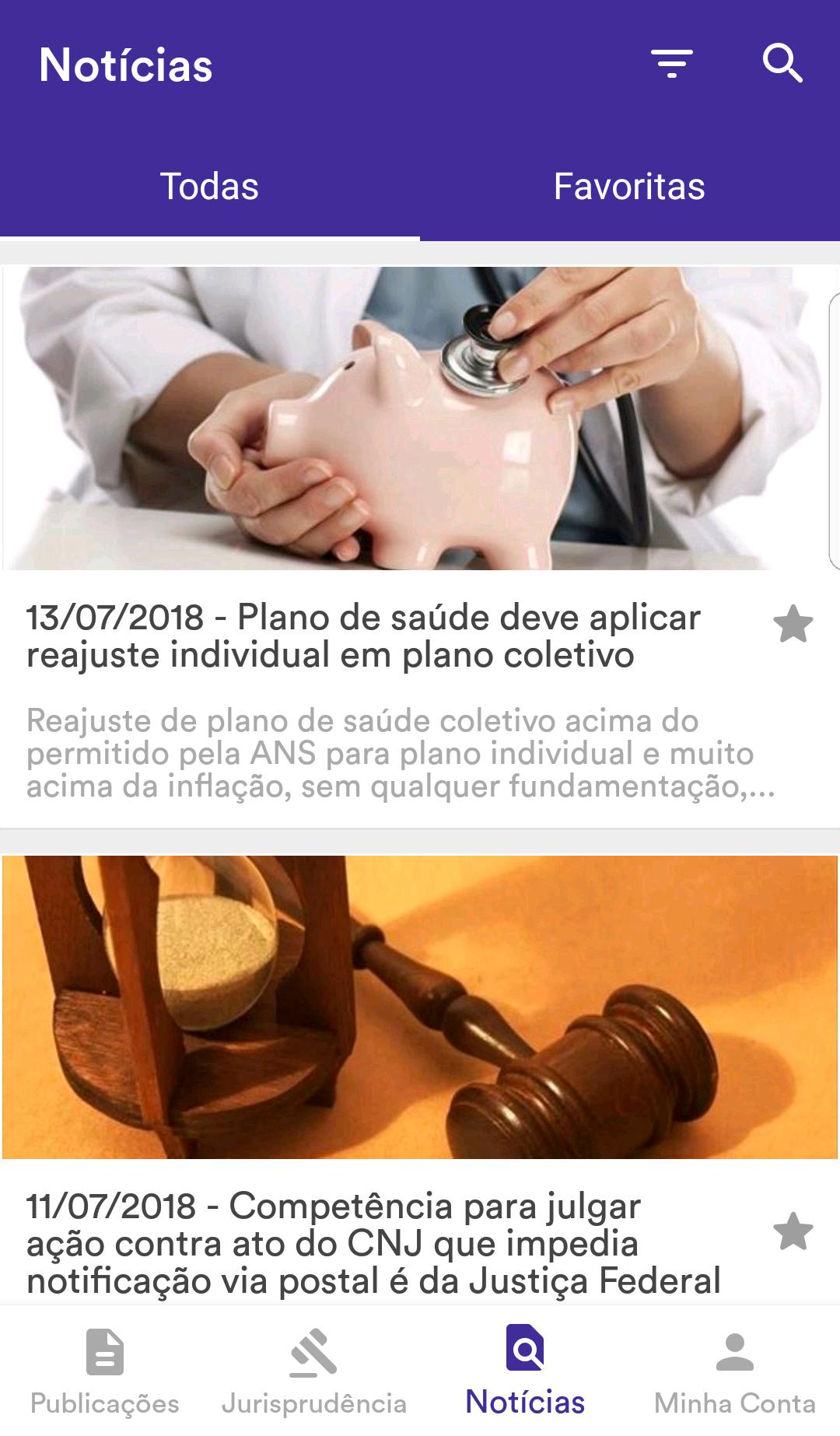Favorite the 13/07/2018 plano de saúde article
The height and width of the screenshot is (1436, 840).
(793, 624)
